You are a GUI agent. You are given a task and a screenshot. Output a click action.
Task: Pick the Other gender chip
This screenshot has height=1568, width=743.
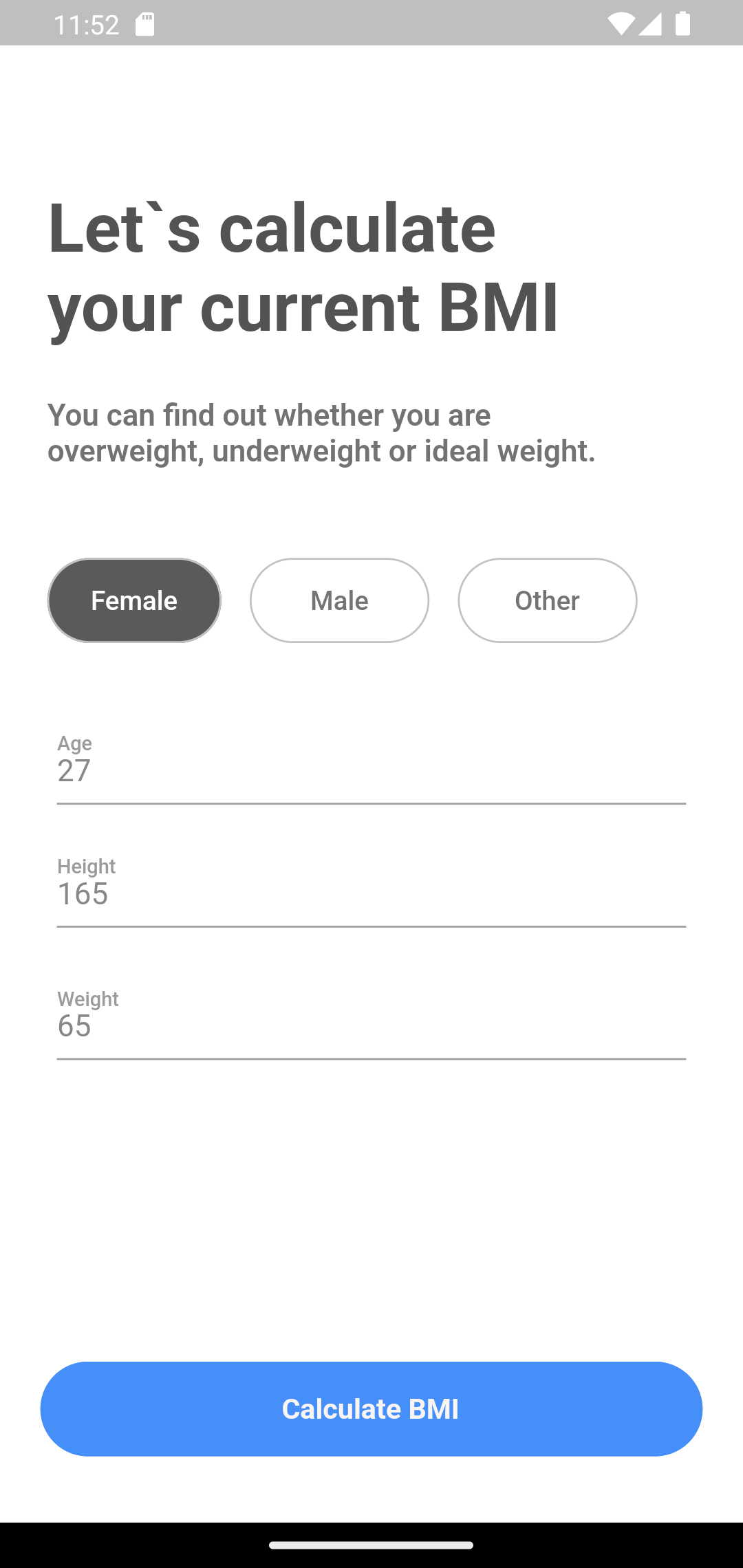pos(548,600)
